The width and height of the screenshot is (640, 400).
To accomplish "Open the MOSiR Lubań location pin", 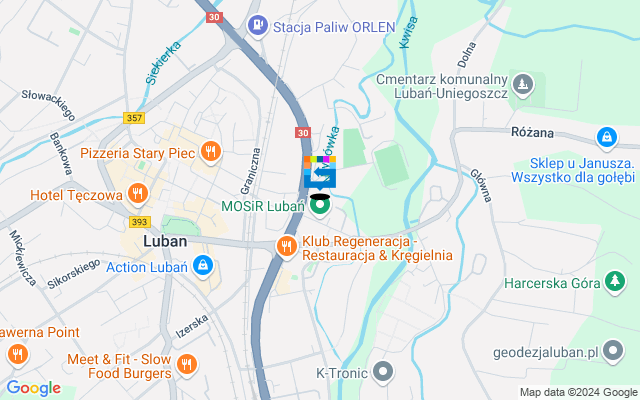I will point(320,205).
